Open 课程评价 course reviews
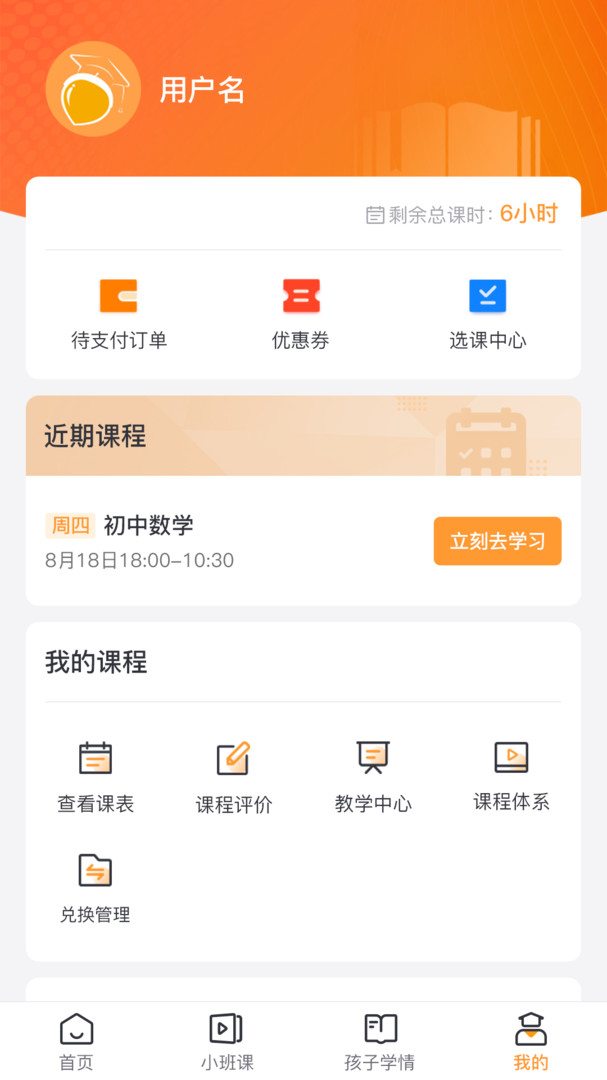 point(233,777)
